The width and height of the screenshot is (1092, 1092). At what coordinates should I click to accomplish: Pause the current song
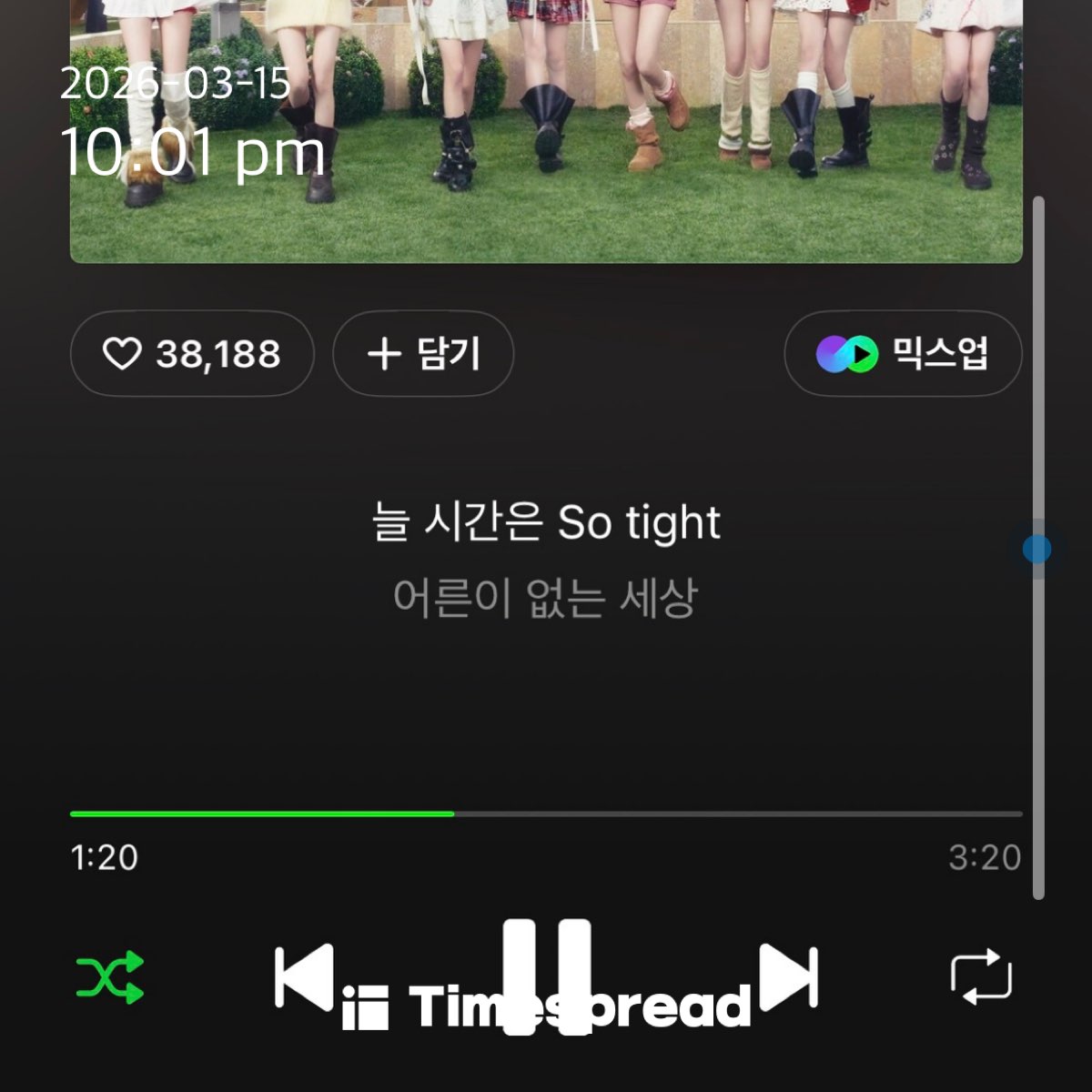[547, 976]
